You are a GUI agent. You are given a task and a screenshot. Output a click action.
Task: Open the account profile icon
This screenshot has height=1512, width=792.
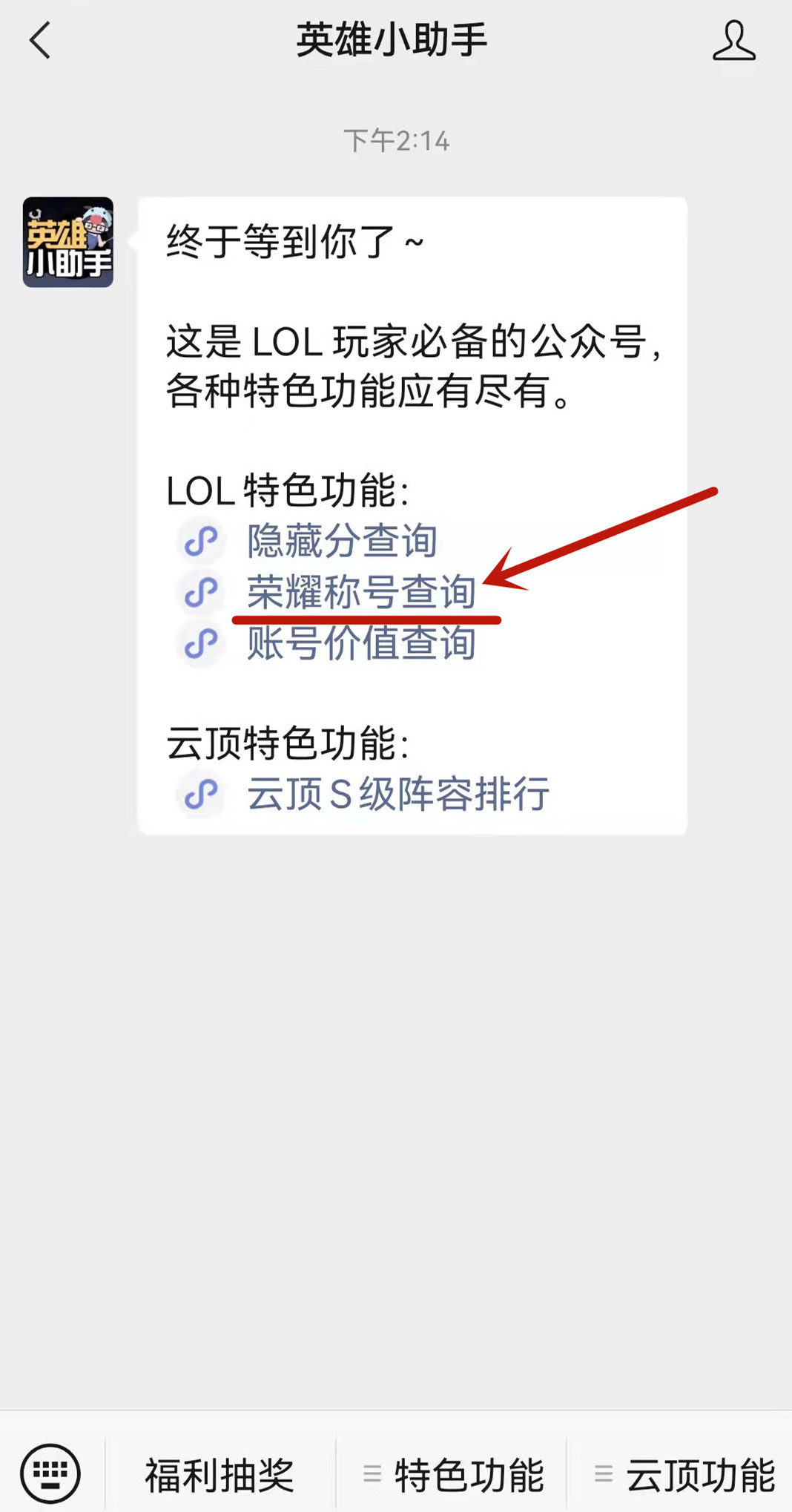tap(733, 41)
